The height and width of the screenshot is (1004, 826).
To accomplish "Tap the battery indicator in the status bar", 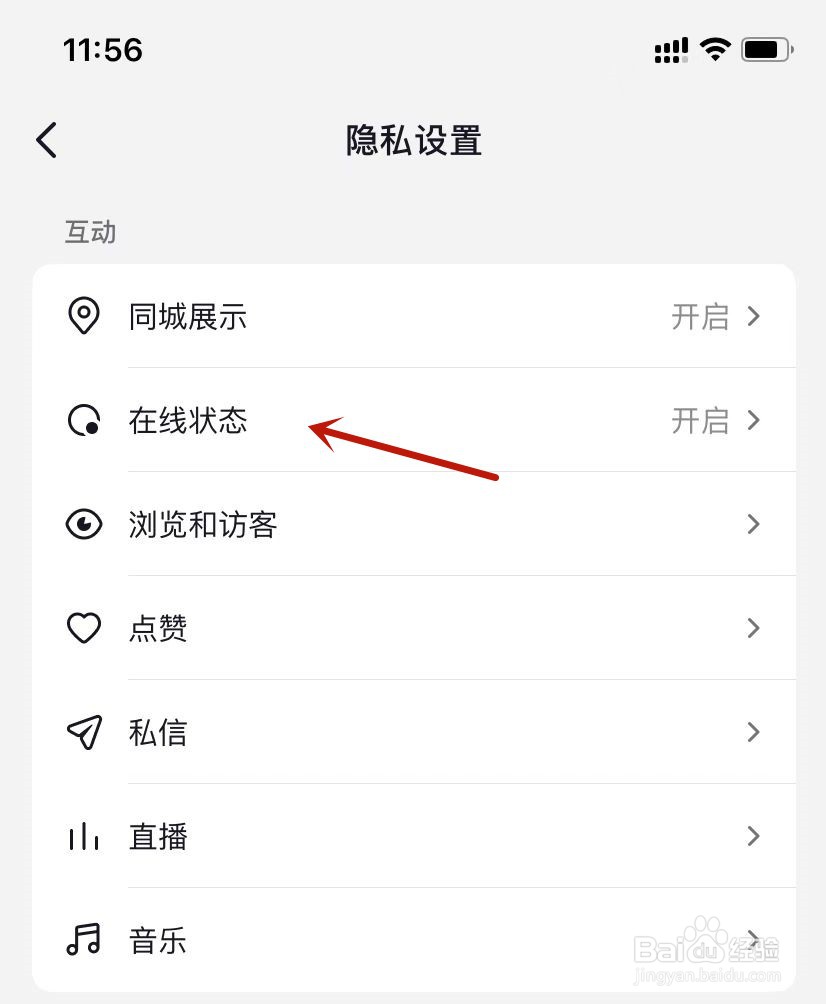I will point(768,47).
